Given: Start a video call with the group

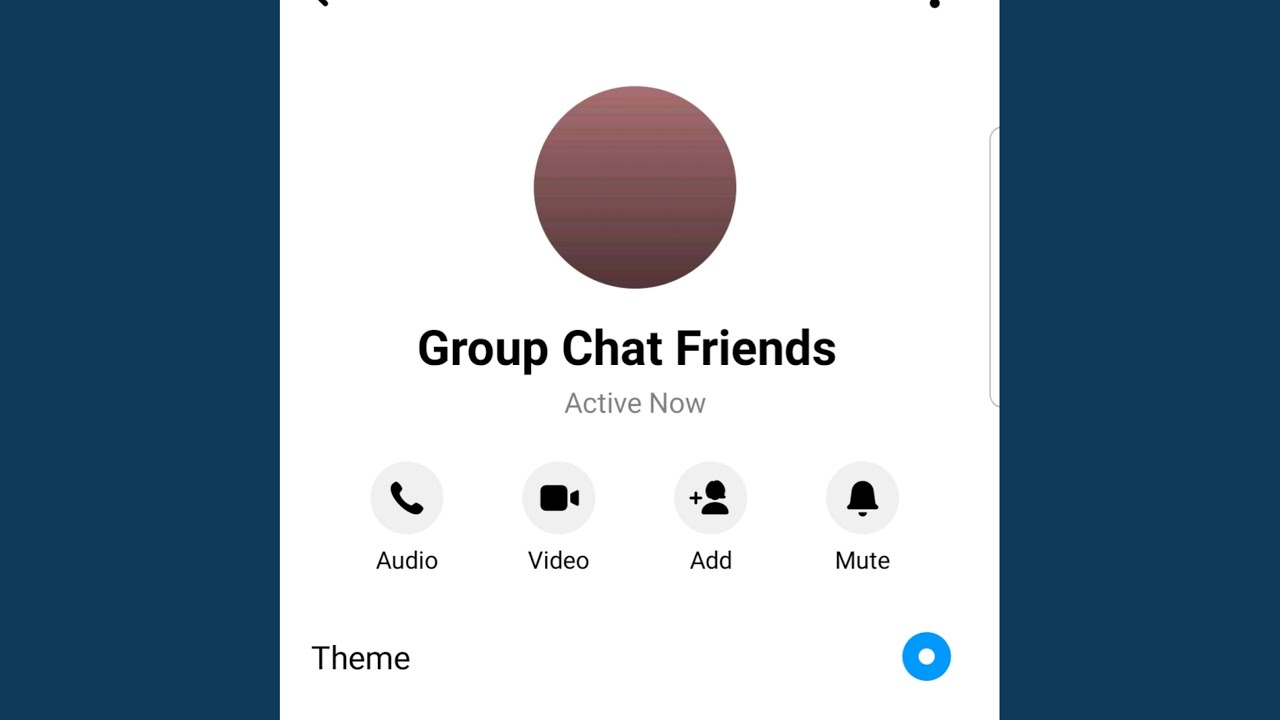Looking at the screenshot, I should coord(559,498).
